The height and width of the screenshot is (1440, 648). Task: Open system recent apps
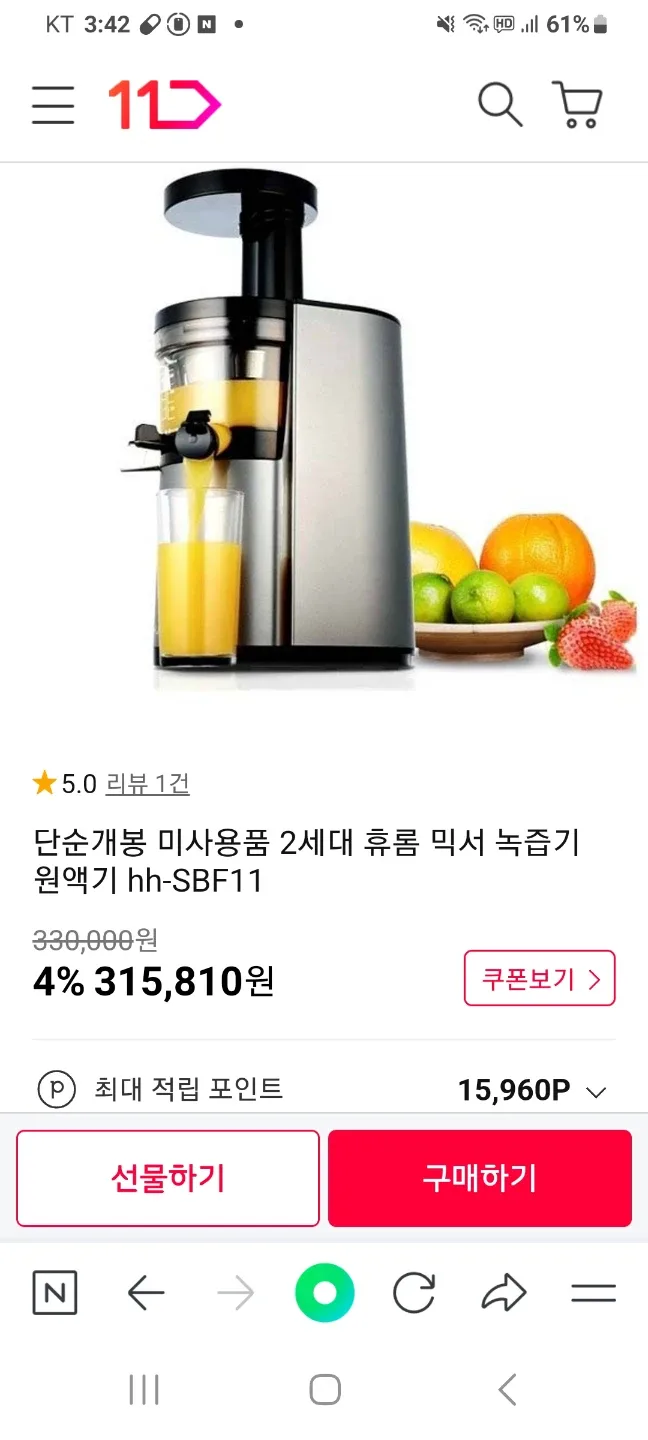(x=144, y=1389)
